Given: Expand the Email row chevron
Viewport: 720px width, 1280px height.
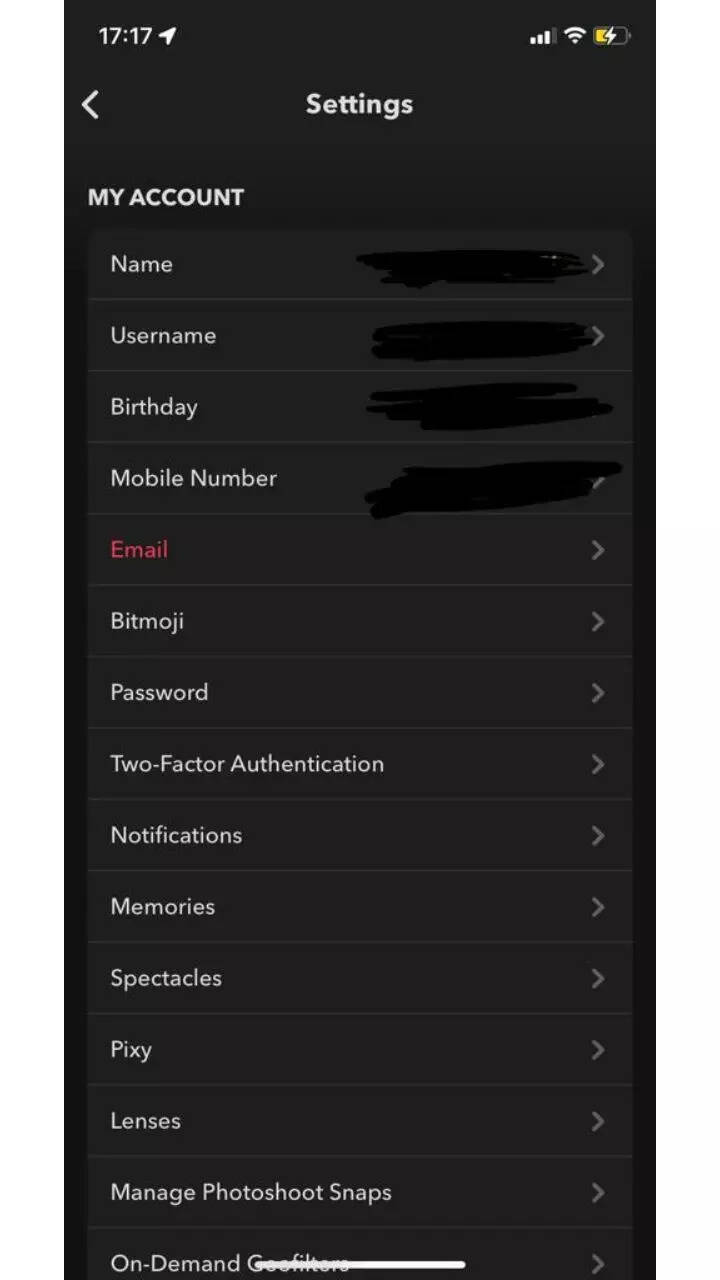Looking at the screenshot, I should (x=597, y=550).
